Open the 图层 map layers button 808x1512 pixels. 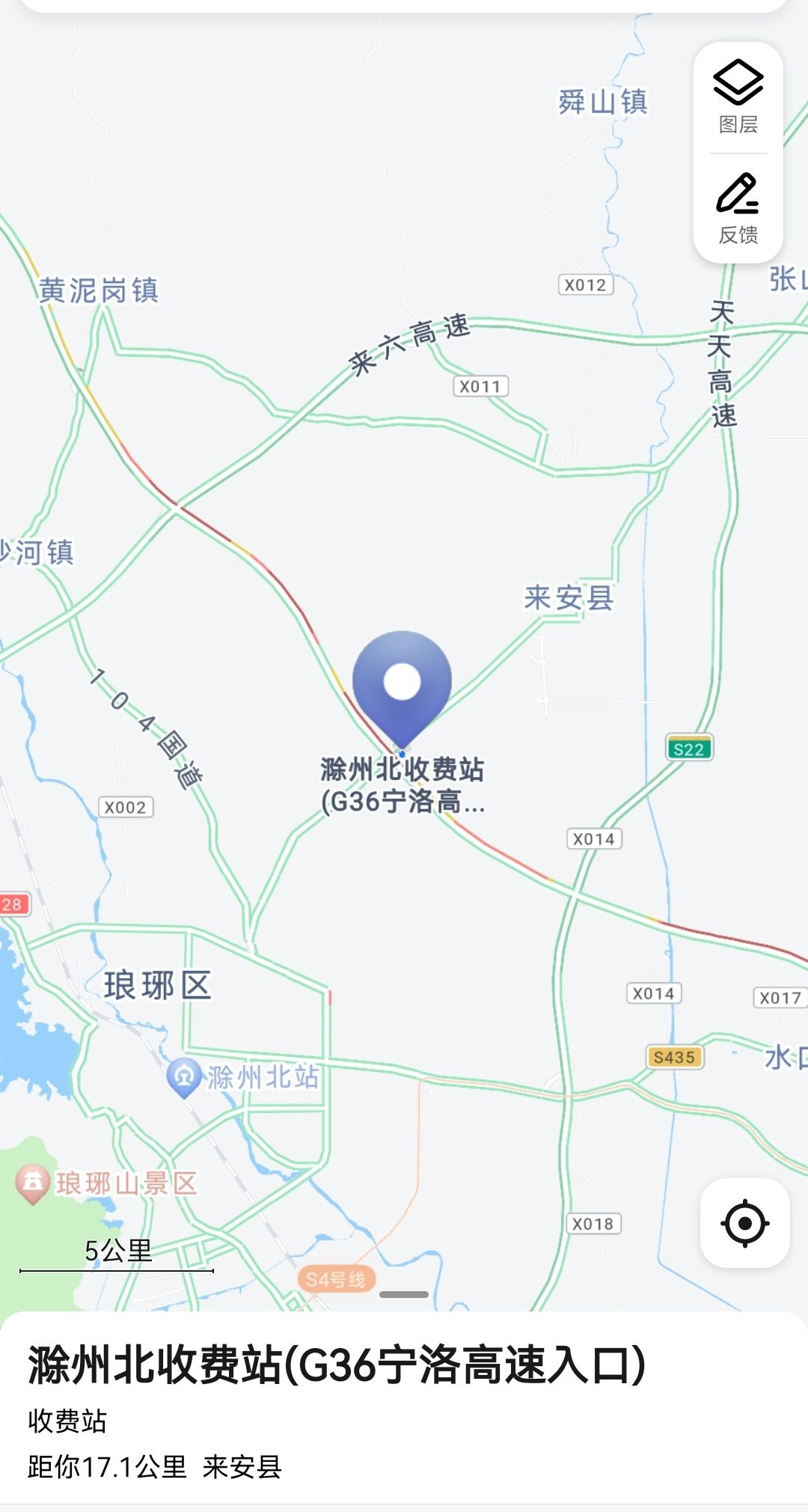coord(738,97)
